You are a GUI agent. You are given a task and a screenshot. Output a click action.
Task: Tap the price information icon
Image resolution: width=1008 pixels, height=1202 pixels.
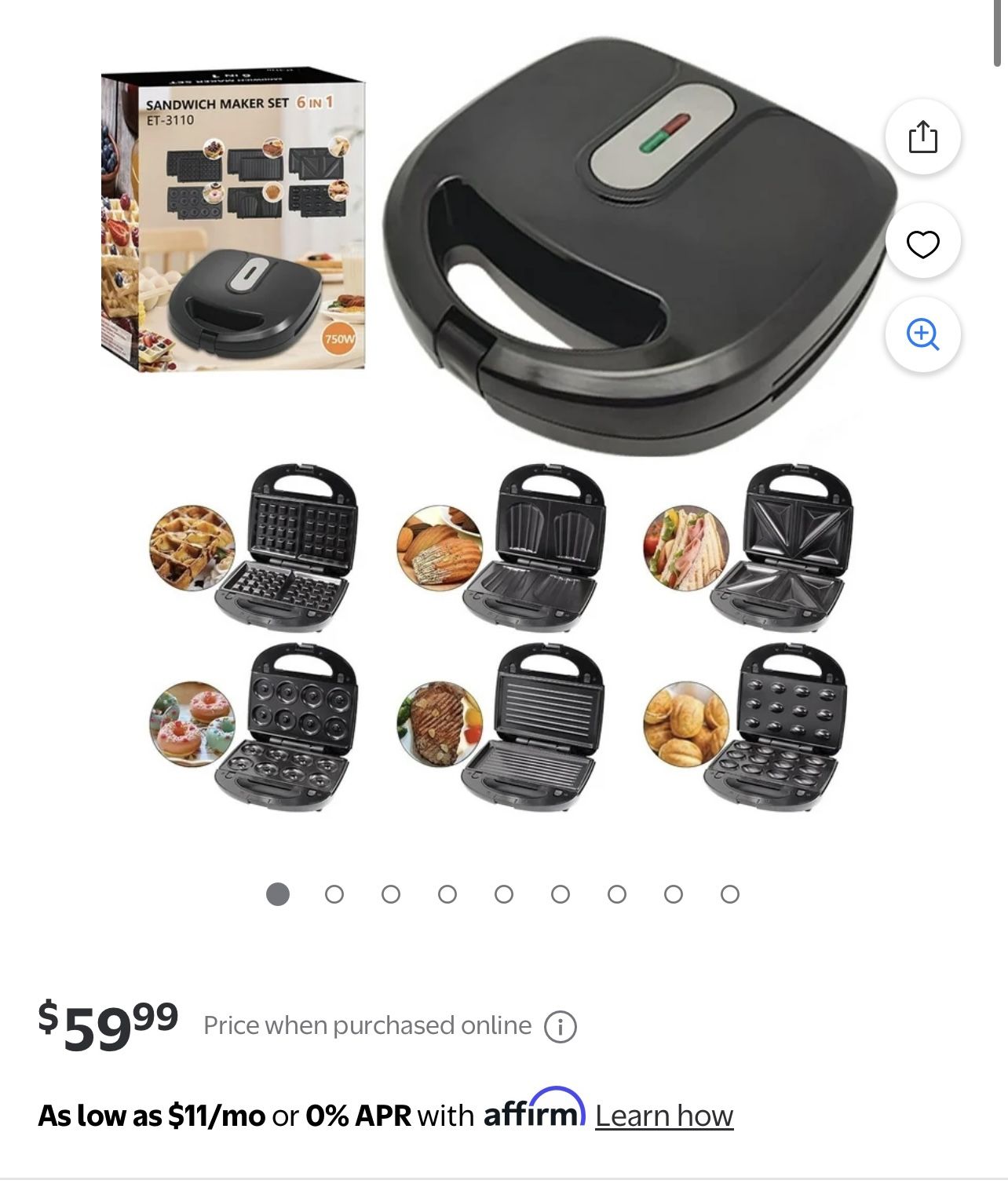tap(561, 1026)
